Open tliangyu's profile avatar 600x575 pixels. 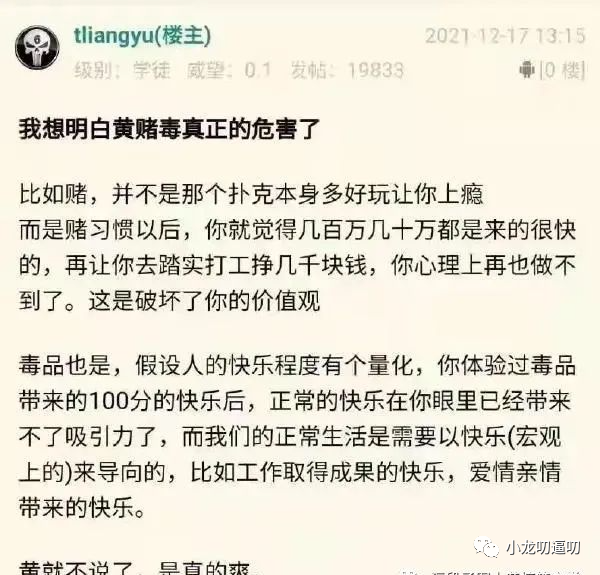[x=39, y=45]
